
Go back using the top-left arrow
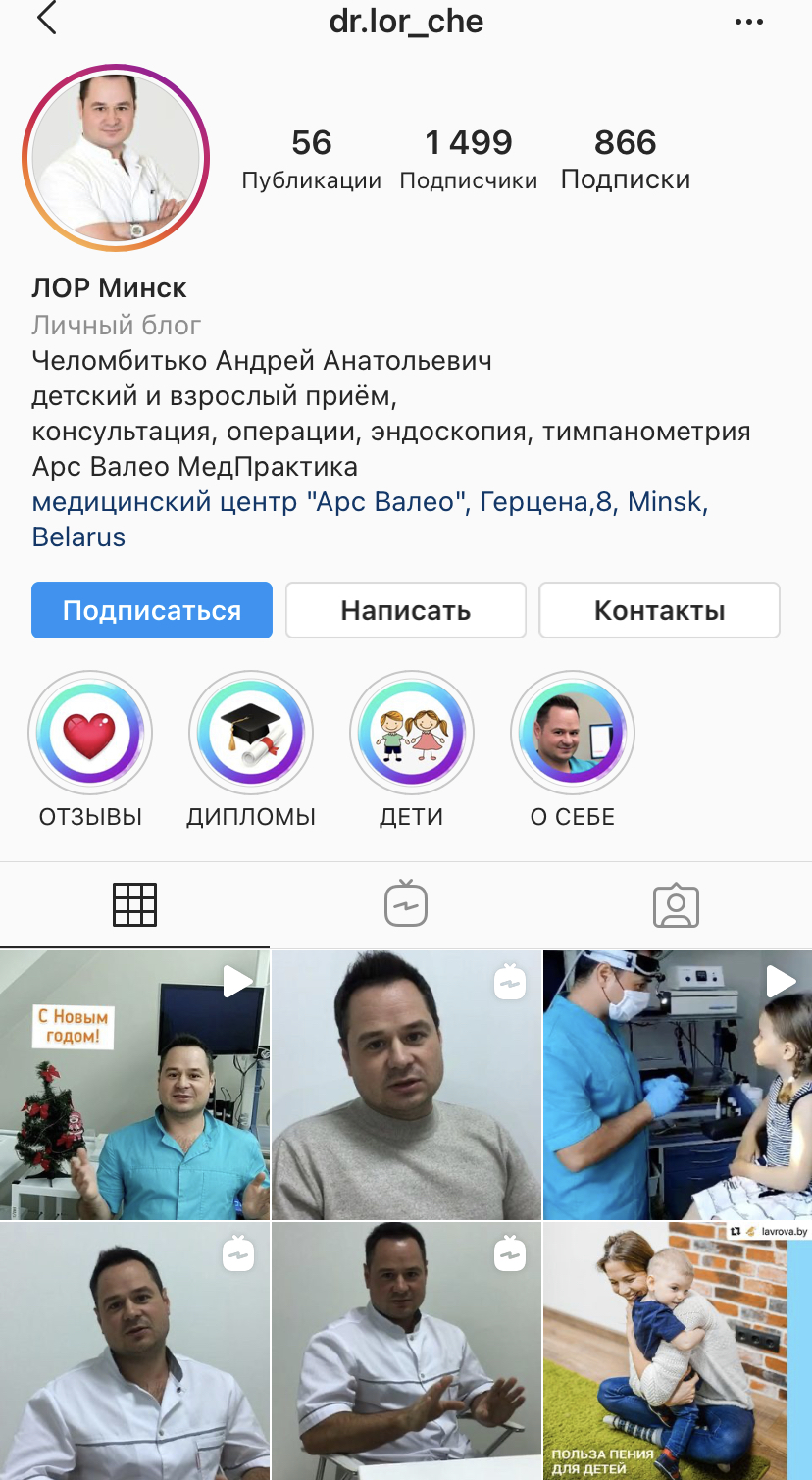pyautogui.click(x=47, y=20)
